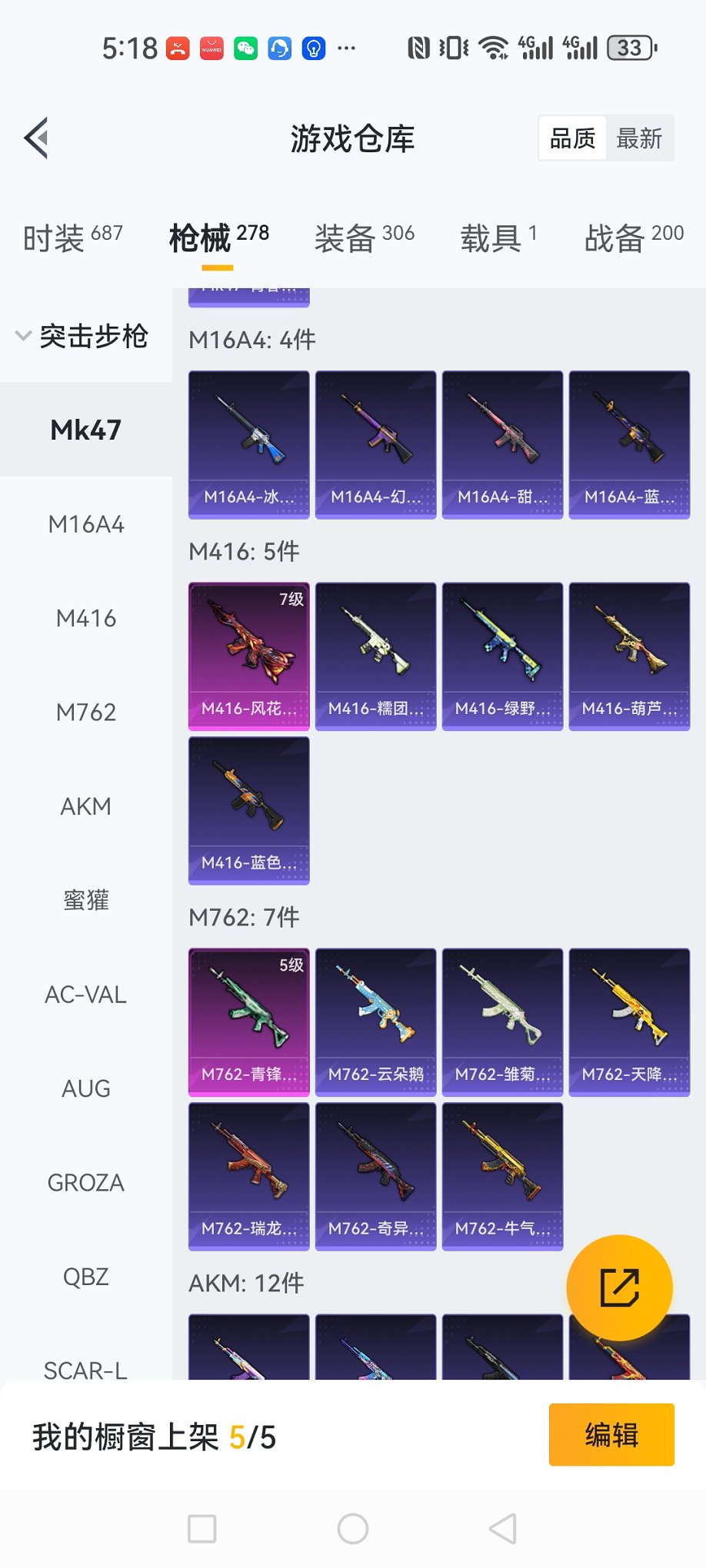Open the M416-风花 level 7 skin
706x1568 pixels.
(249, 656)
